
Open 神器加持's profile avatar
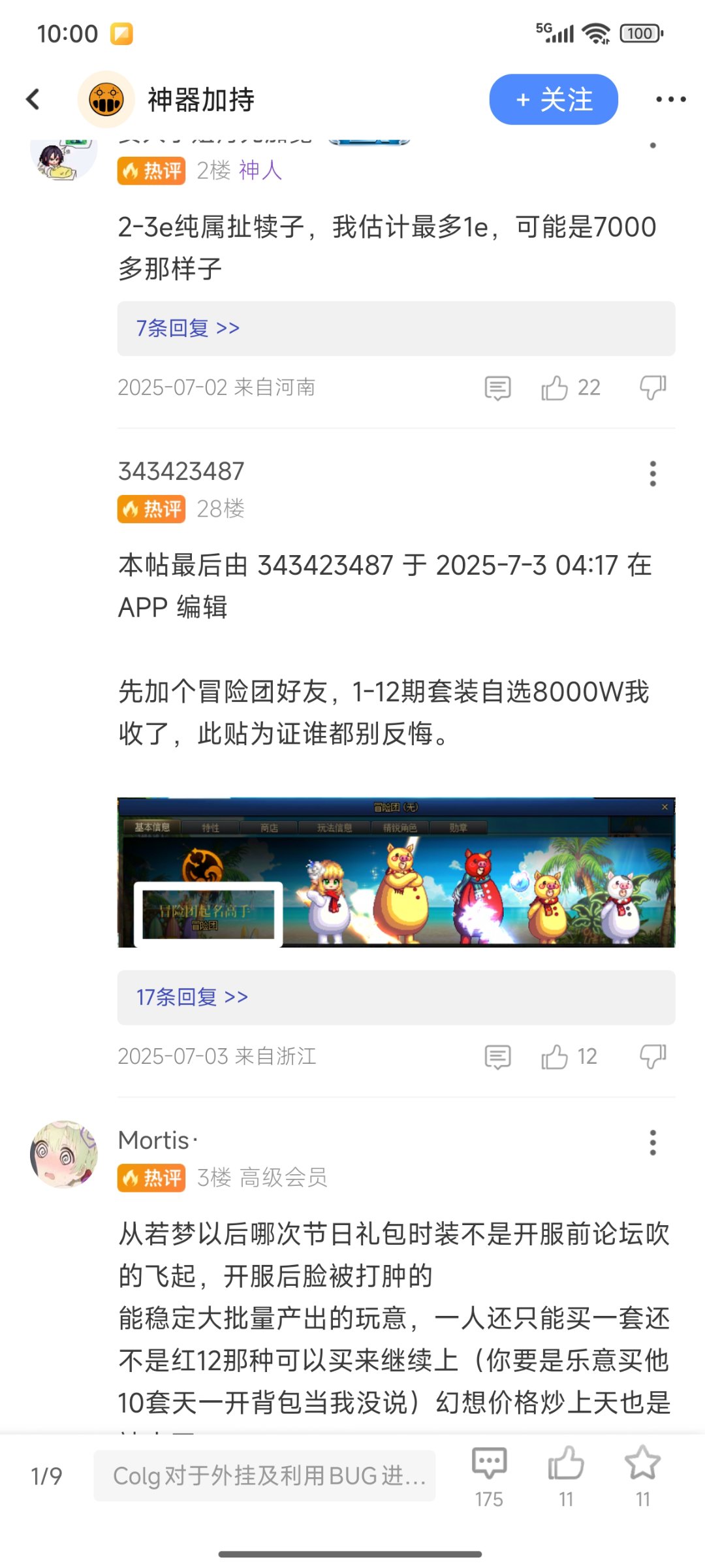click(106, 99)
